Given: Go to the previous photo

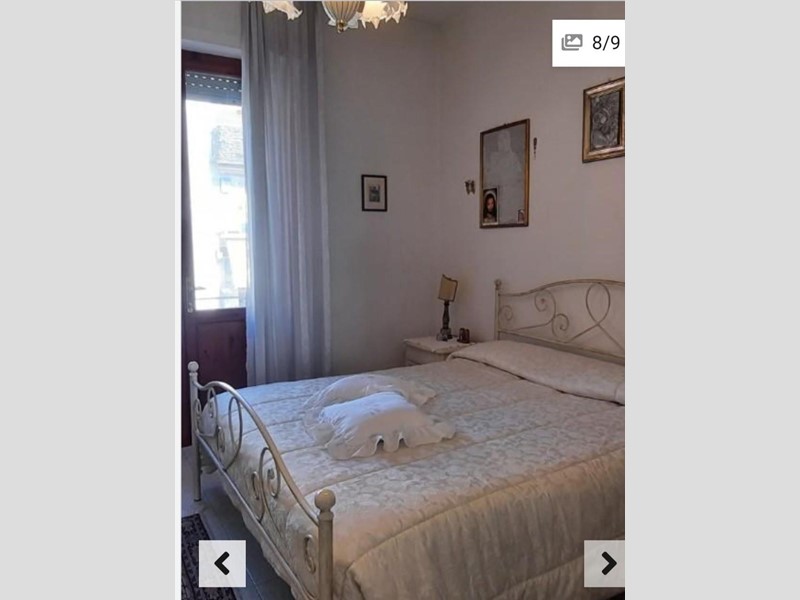Looking at the screenshot, I should [x=222, y=564].
